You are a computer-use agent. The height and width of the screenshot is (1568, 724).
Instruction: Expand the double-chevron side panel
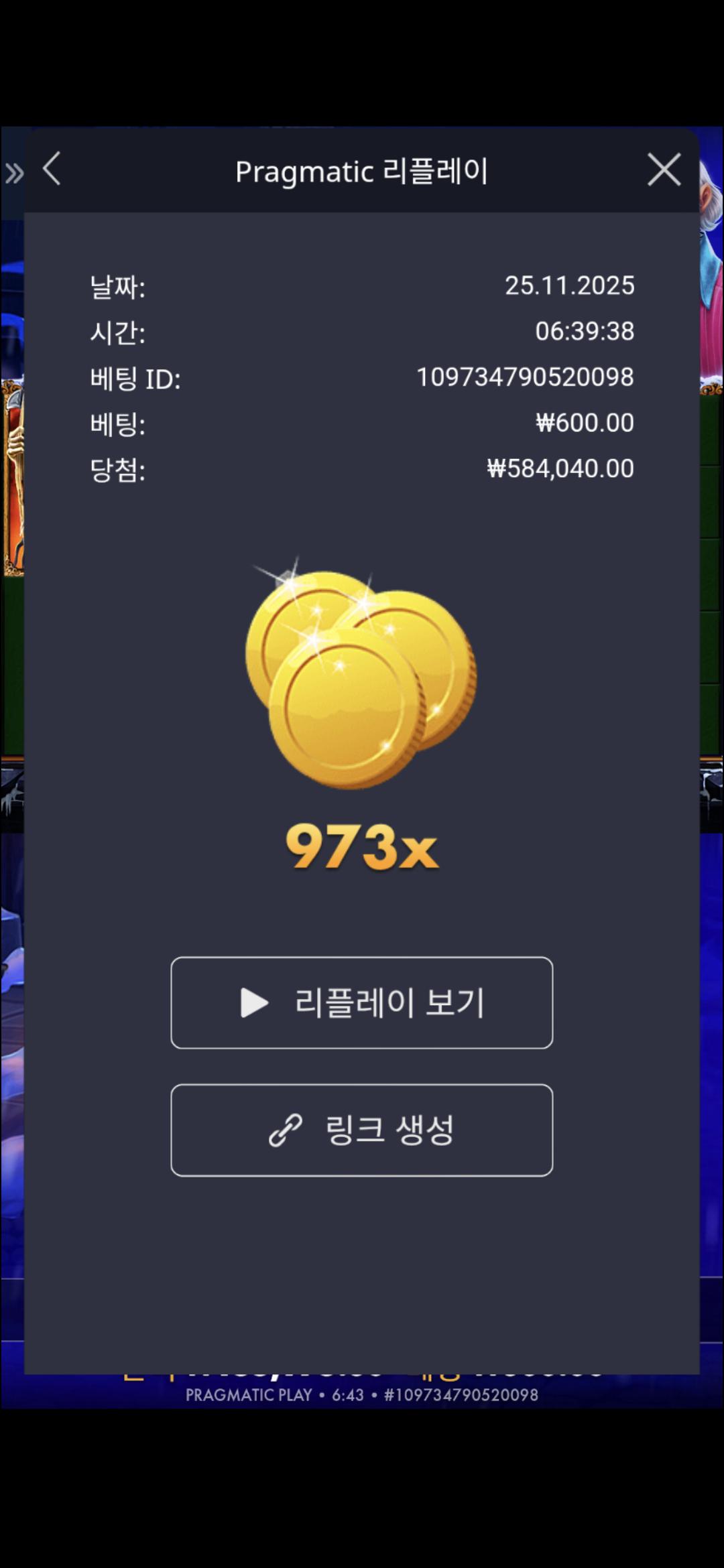point(13,174)
